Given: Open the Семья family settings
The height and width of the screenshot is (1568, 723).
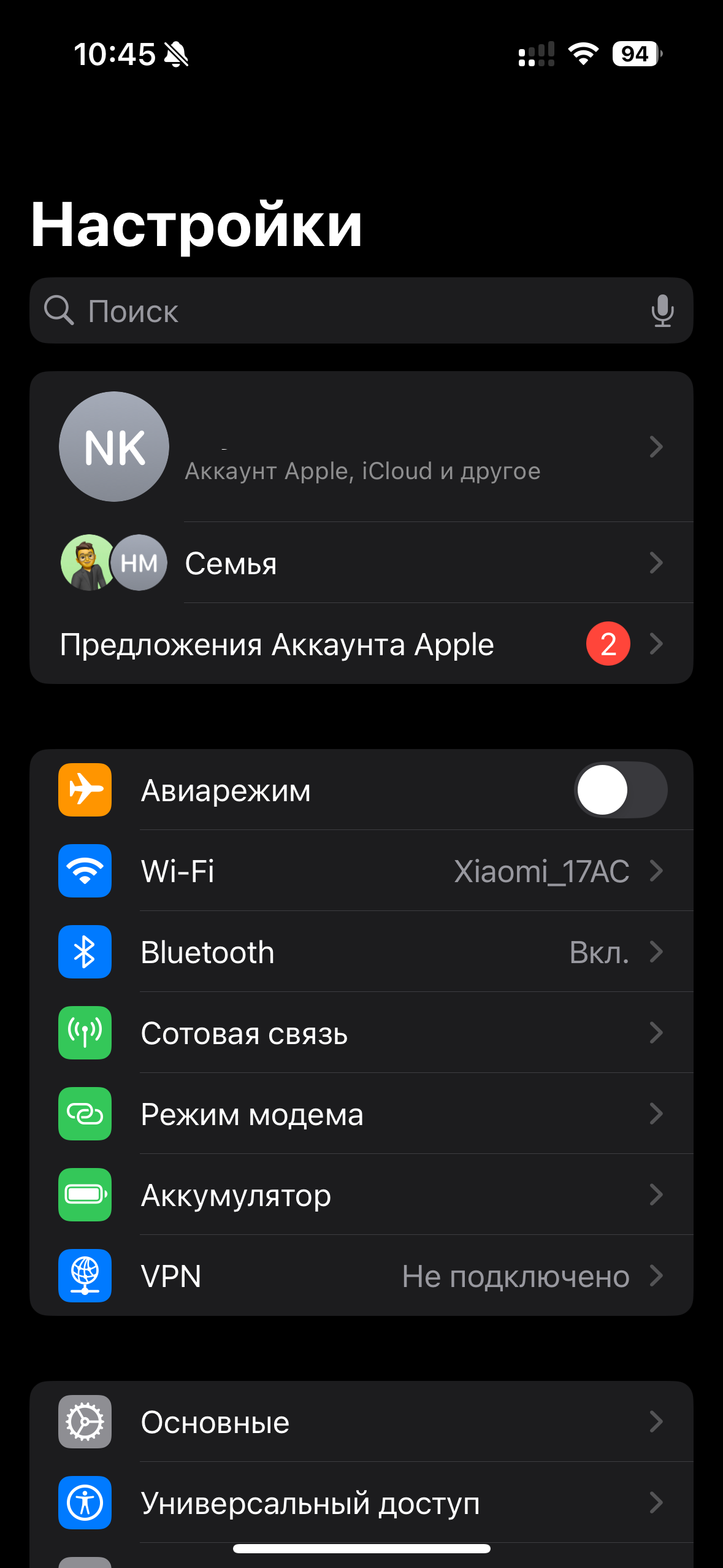Looking at the screenshot, I should pyautogui.click(x=361, y=563).
